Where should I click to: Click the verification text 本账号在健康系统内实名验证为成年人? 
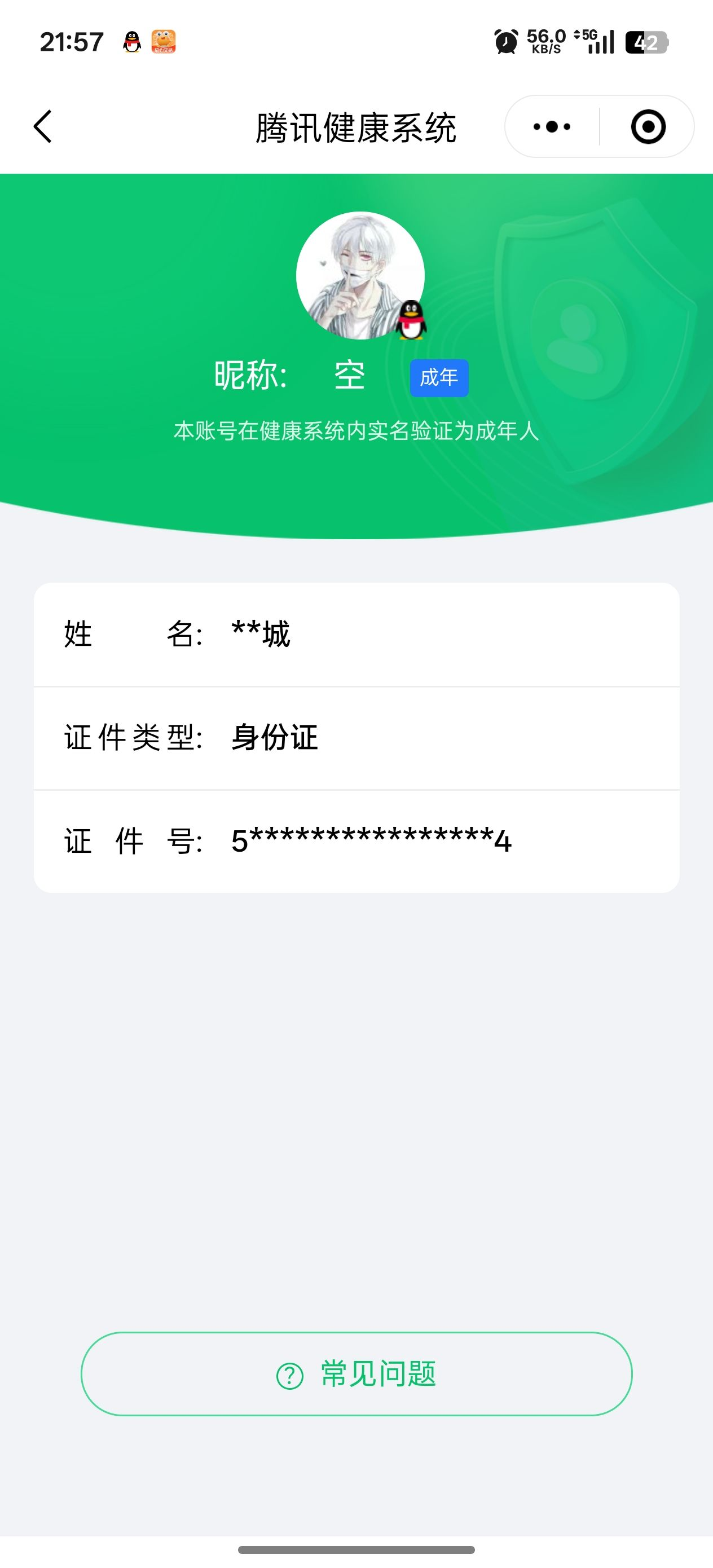[356, 430]
